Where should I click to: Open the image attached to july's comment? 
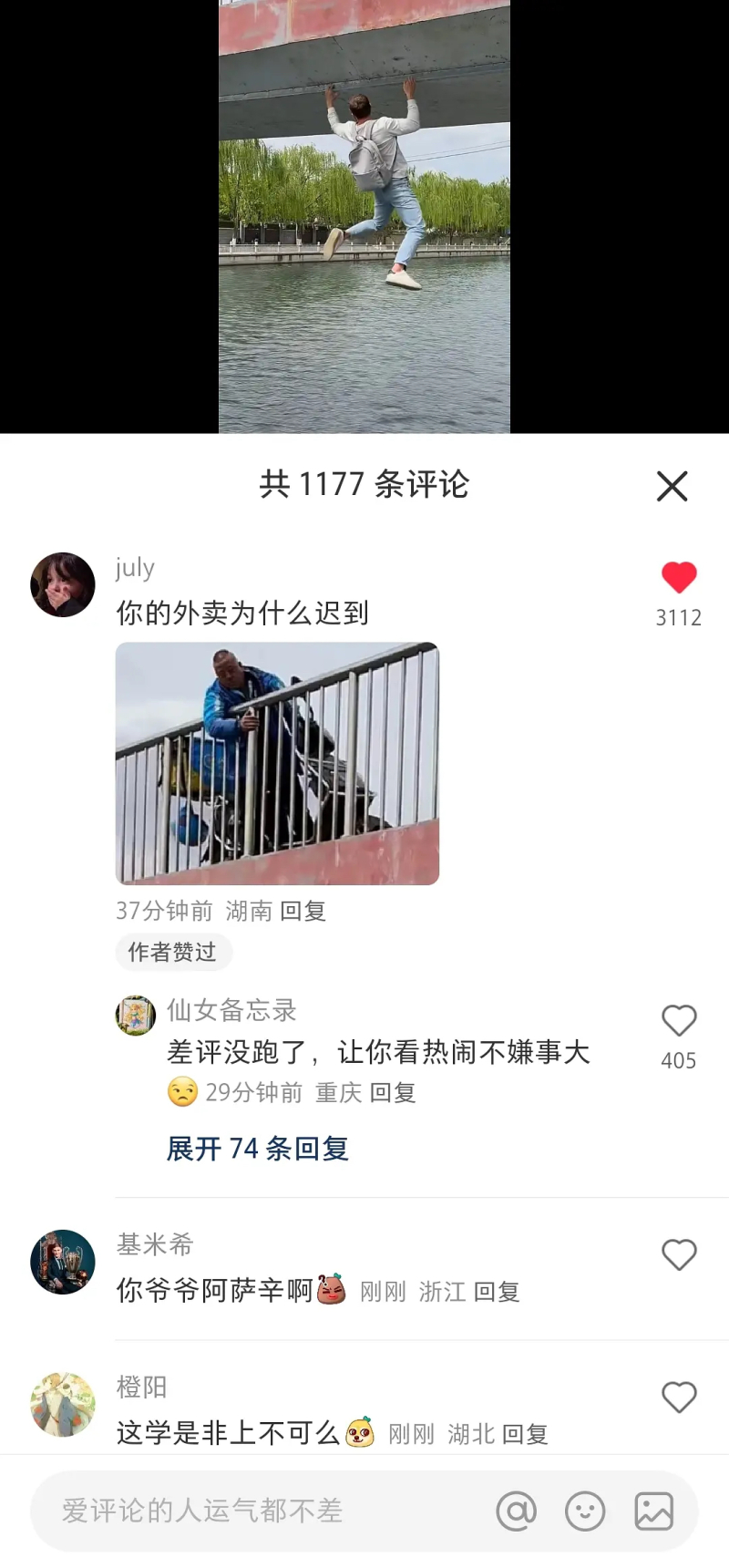point(277,764)
